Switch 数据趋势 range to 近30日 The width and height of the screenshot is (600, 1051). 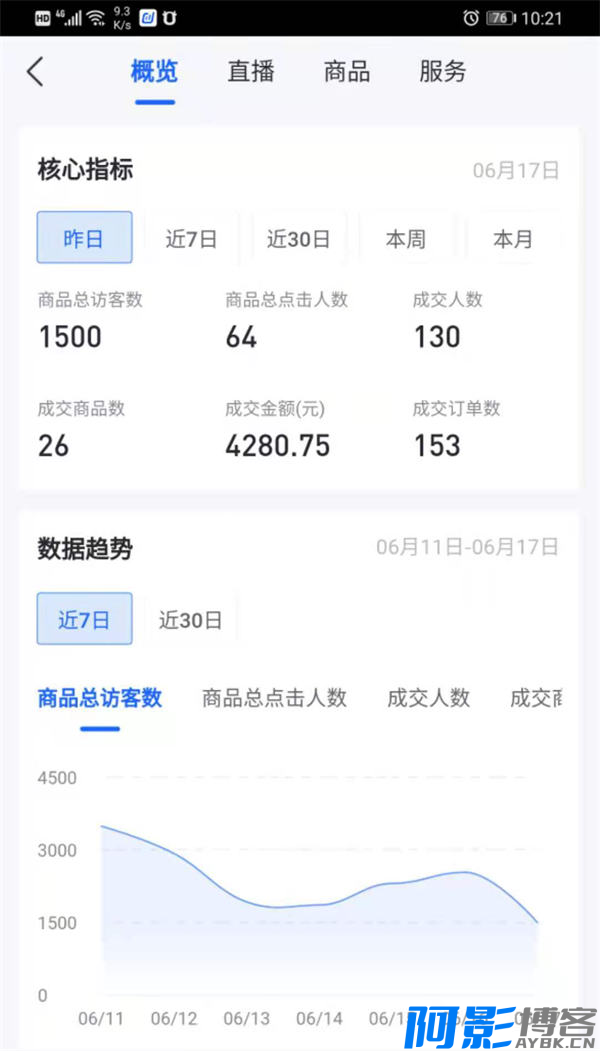click(x=190, y=619)
